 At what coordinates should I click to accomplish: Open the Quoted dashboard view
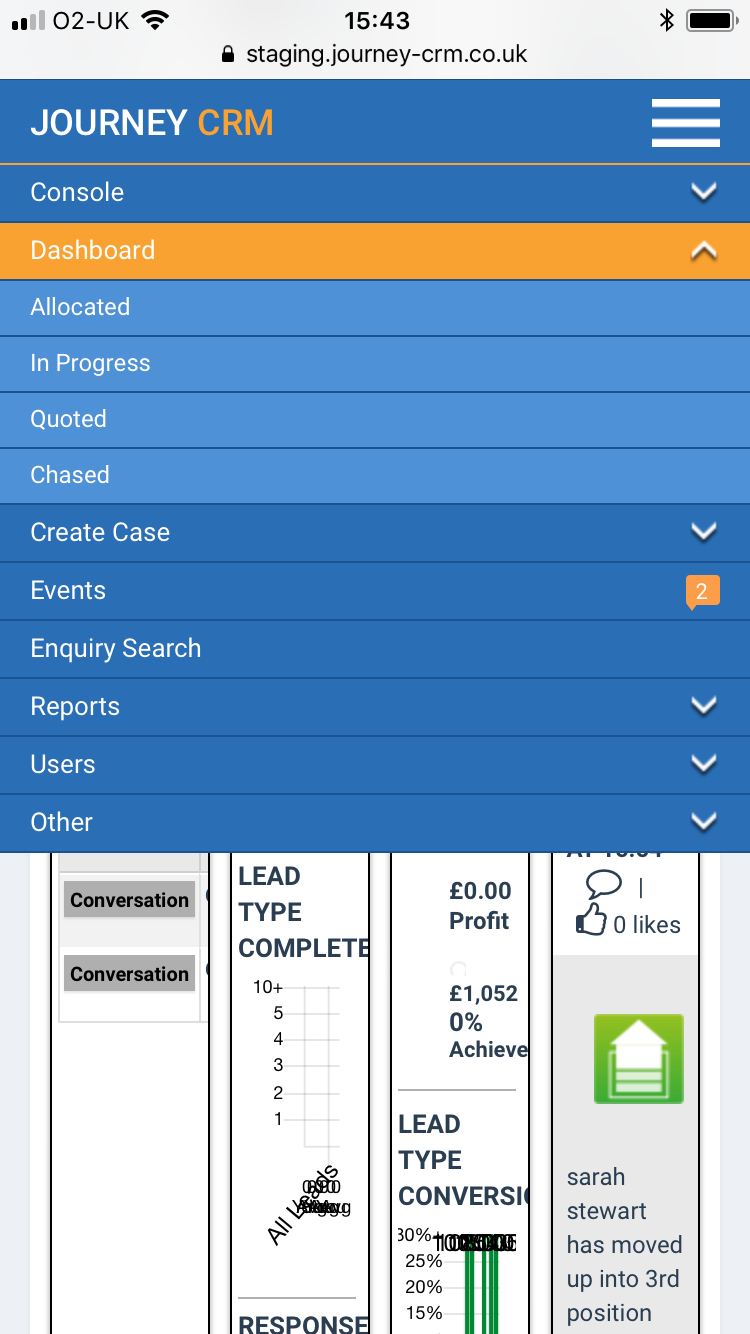click(68, 419)
